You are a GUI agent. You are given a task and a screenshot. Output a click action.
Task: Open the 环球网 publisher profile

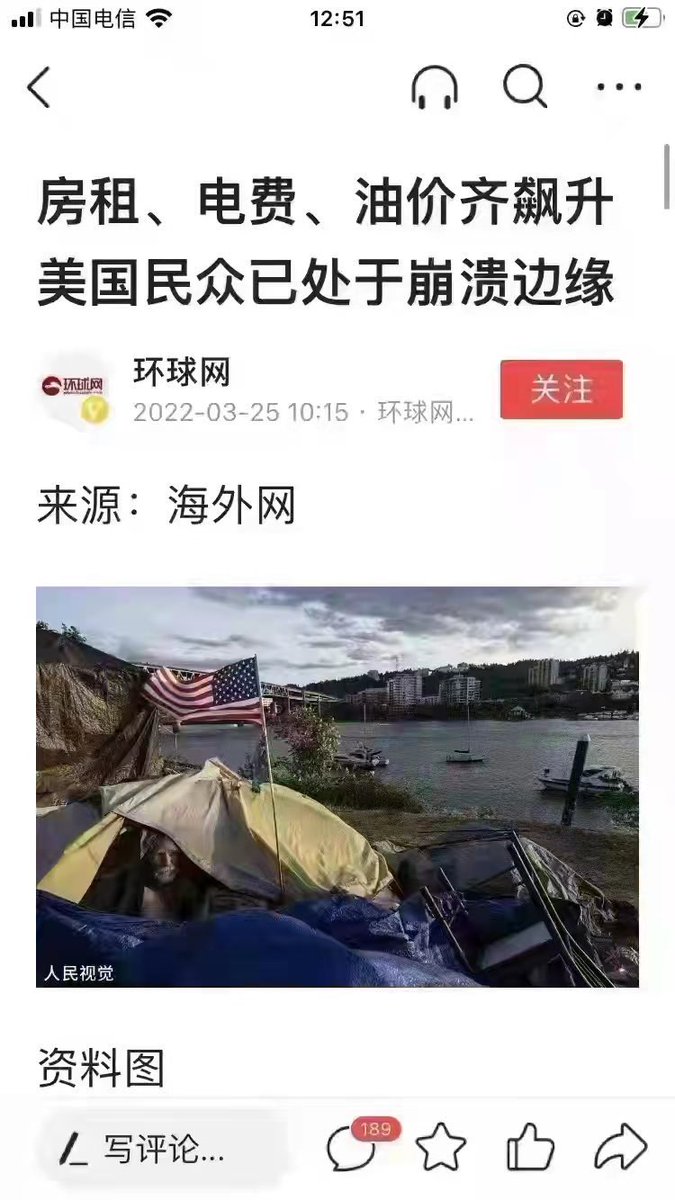pos(181,373)
